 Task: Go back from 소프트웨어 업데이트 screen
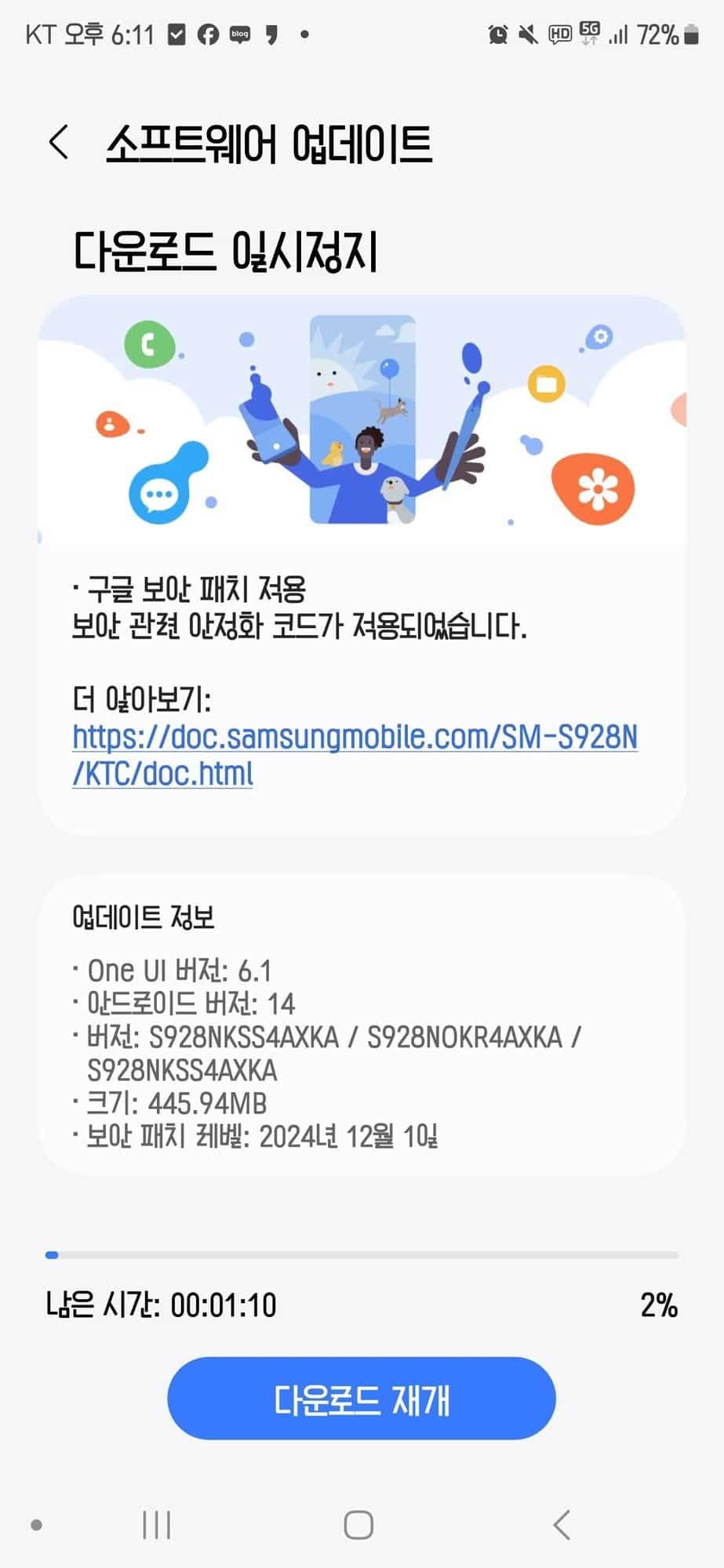(x=59, y=143)
